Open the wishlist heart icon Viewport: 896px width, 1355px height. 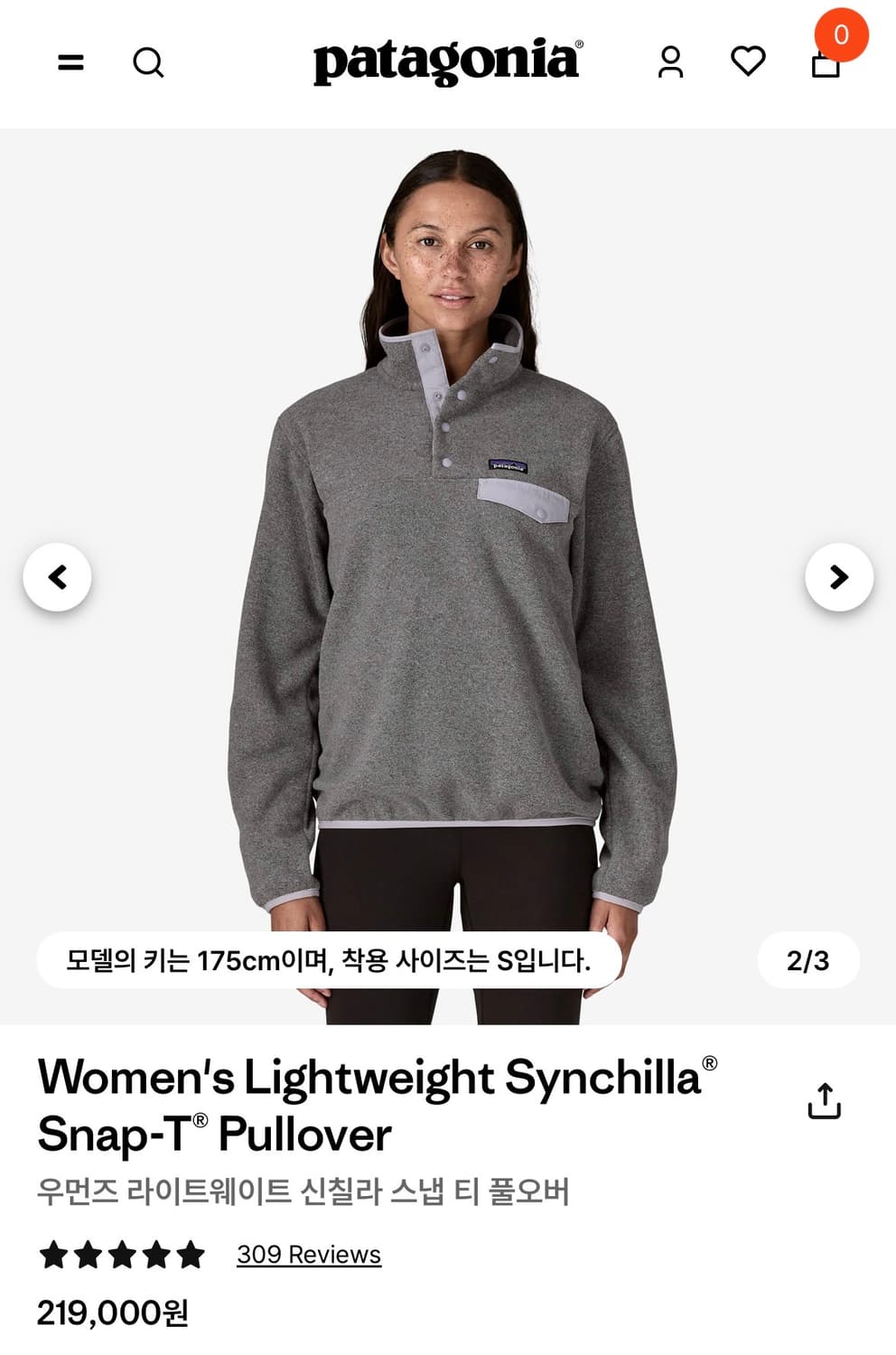[x=748, y=62]
